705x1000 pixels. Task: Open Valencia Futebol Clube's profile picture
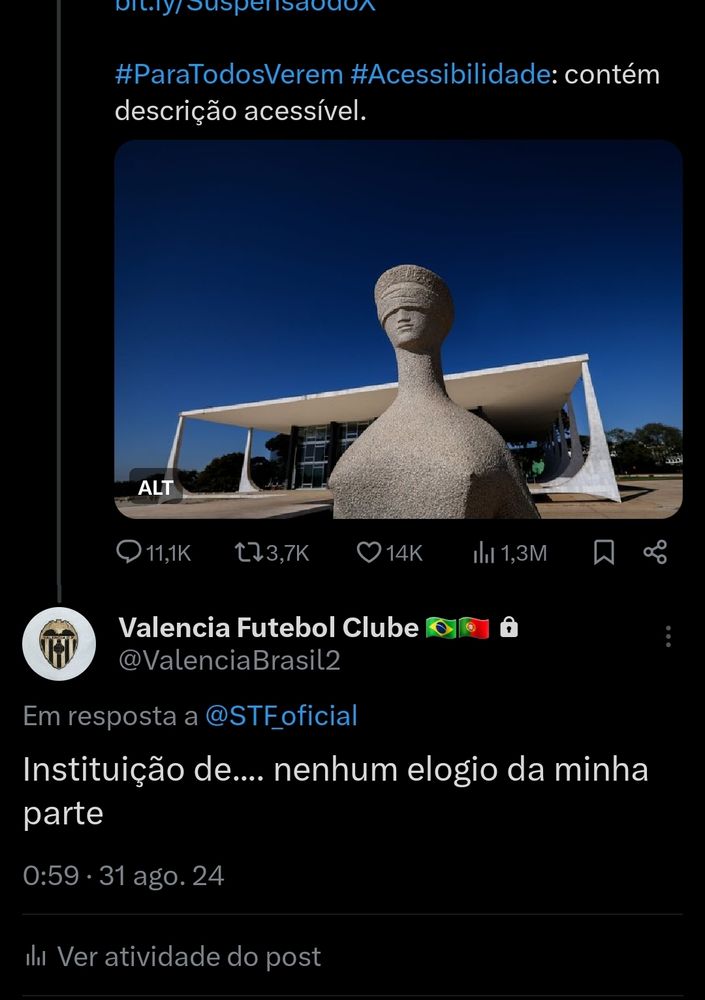[x=59, y=644]
